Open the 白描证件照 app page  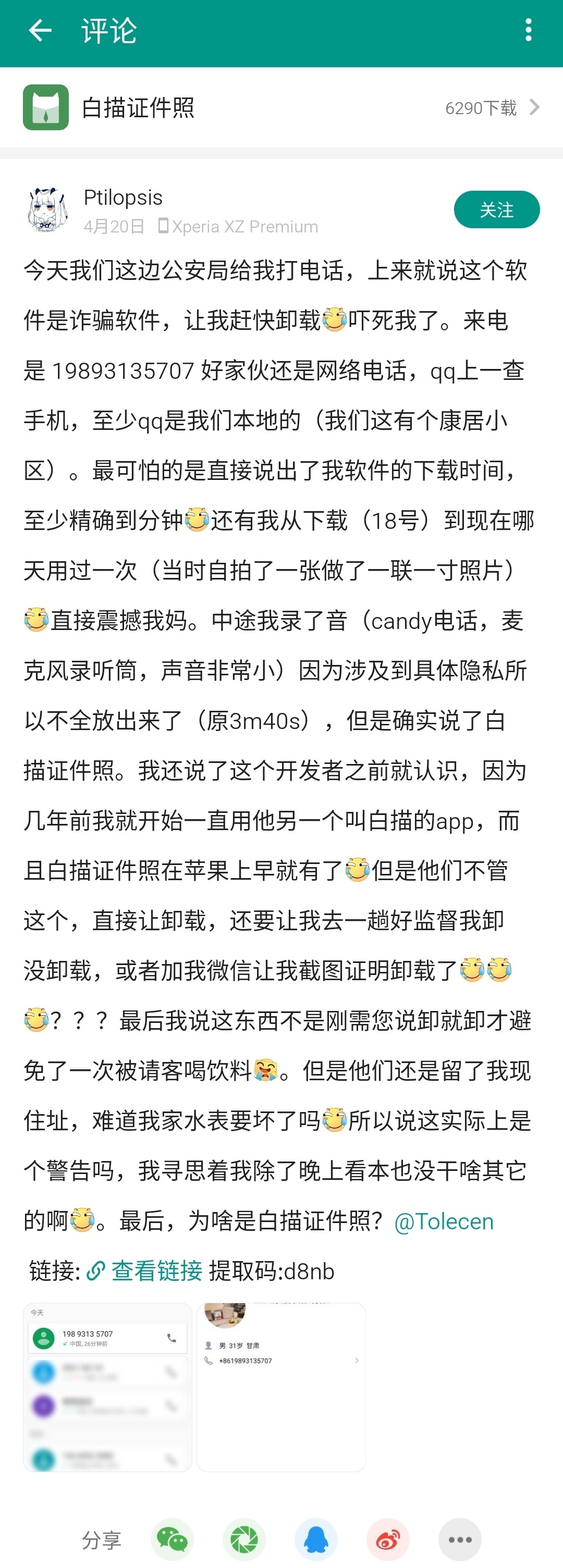[281, 108]
